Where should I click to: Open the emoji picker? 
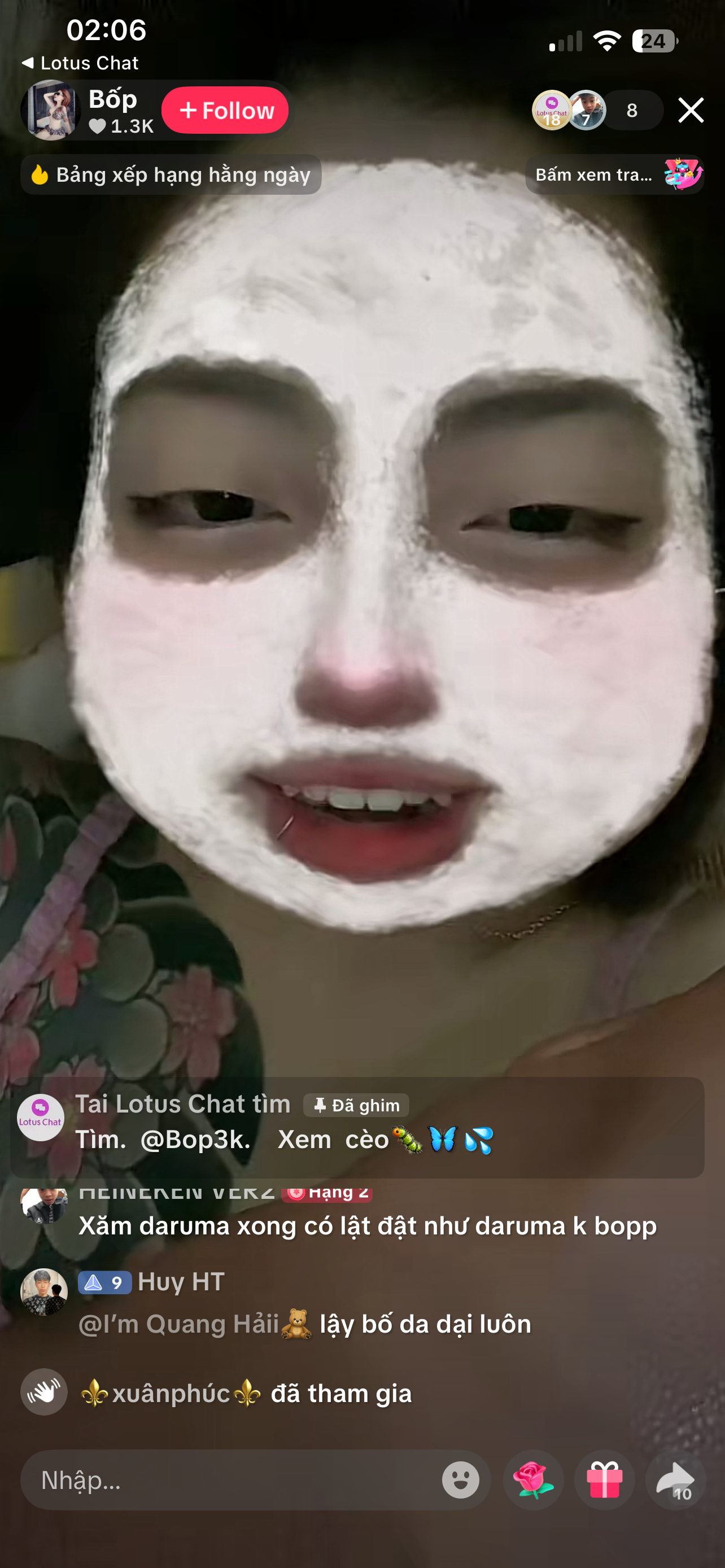(x=460, y=1480)
